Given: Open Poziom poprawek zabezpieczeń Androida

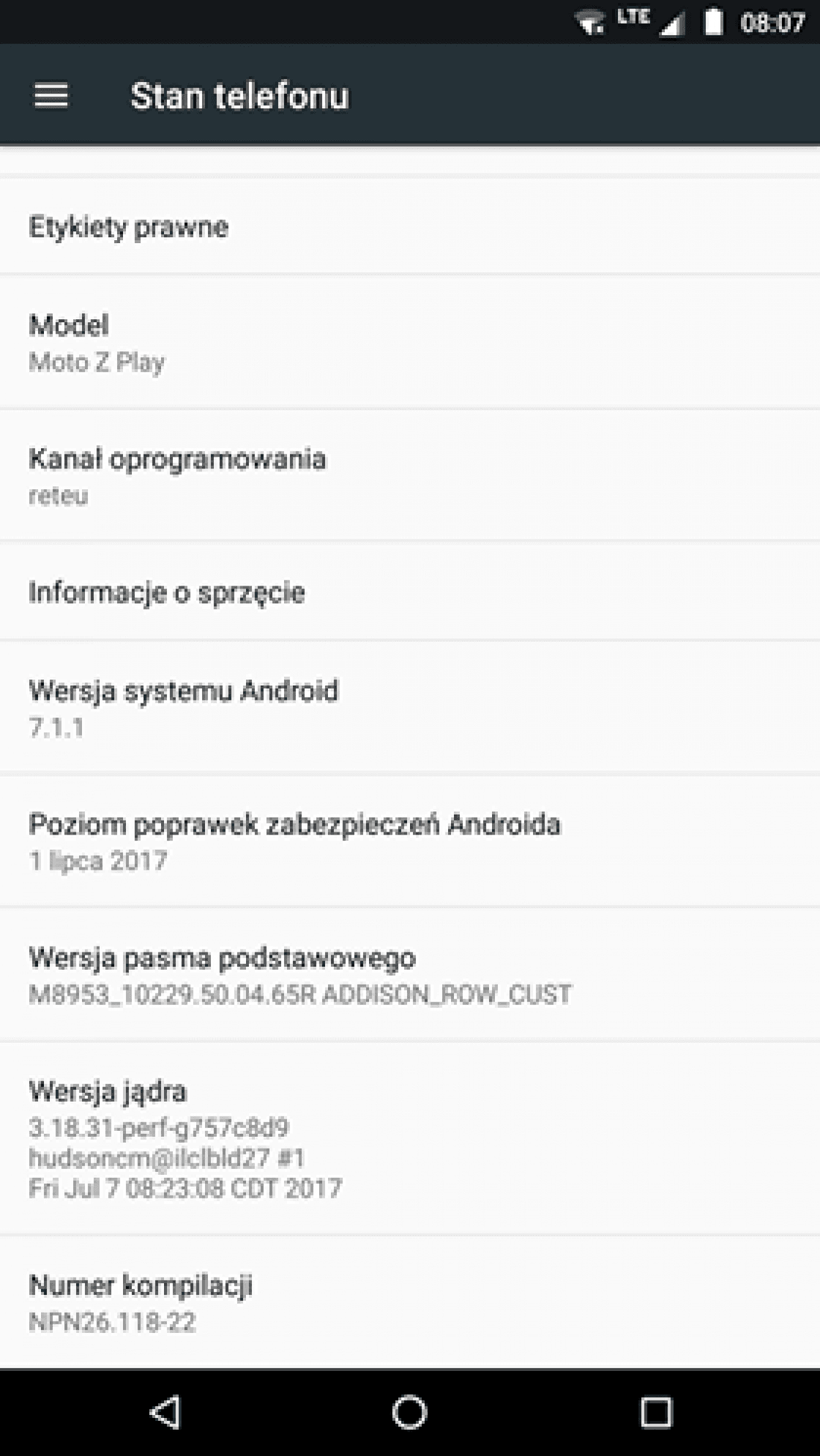Looking at the screenshot, I should tap(410, 841).
